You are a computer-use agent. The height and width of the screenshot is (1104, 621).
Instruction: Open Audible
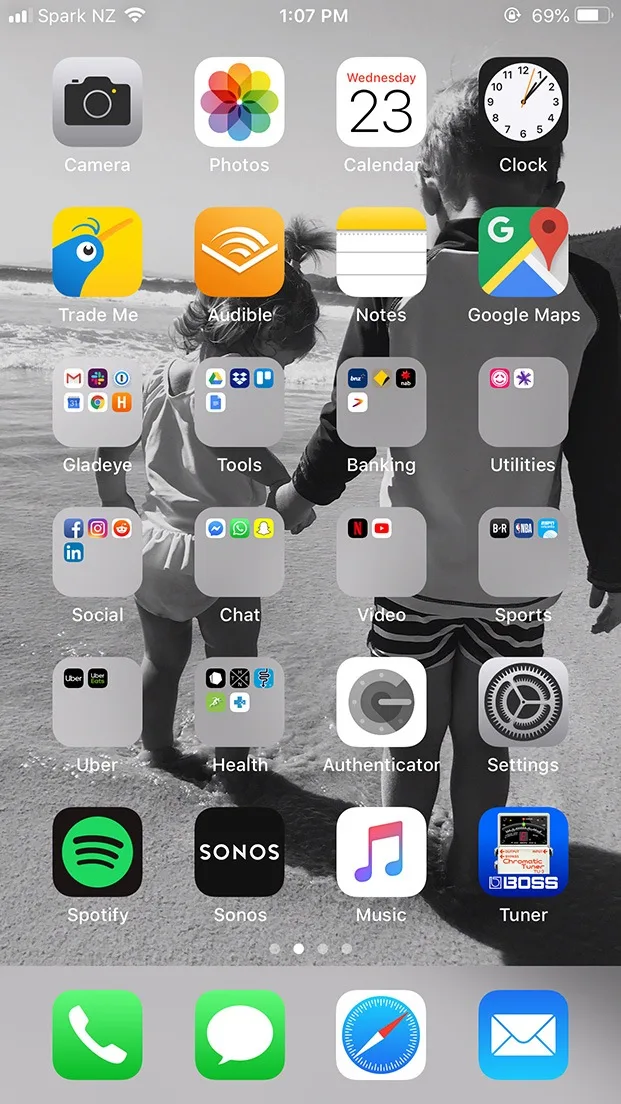(239, 252)
